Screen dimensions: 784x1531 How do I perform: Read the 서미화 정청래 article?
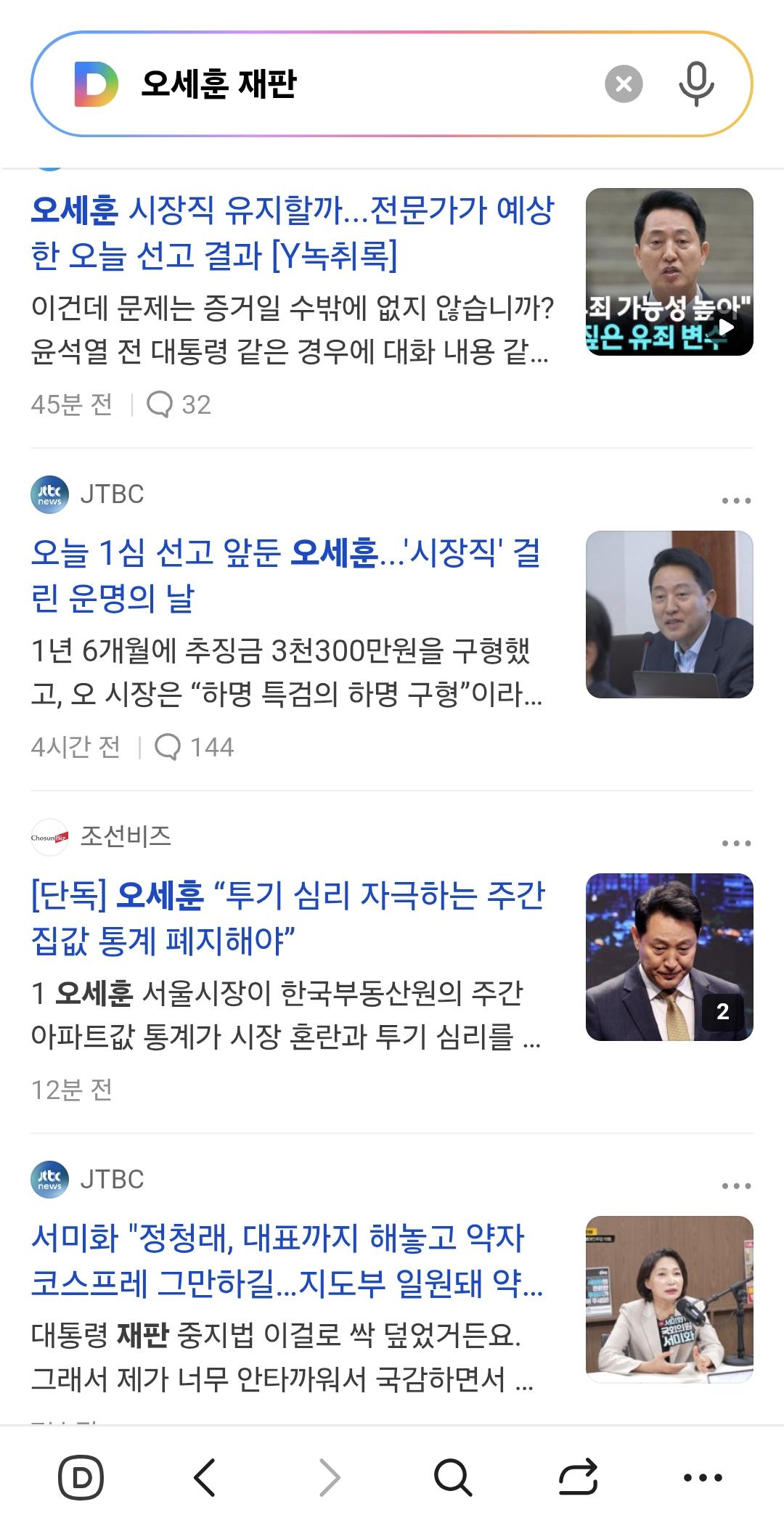(287, 1260)
